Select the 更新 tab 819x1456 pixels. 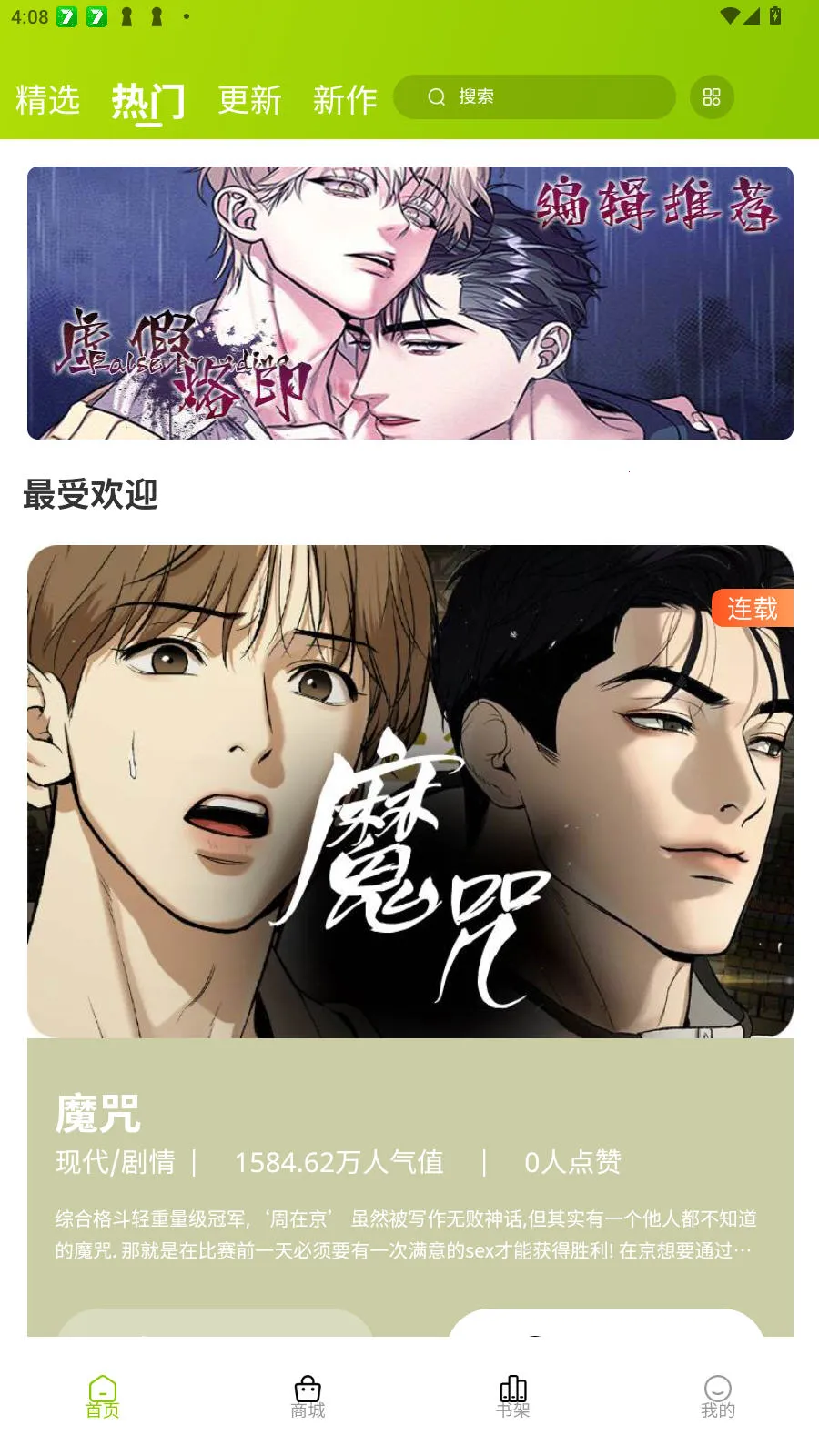point(249,99)
